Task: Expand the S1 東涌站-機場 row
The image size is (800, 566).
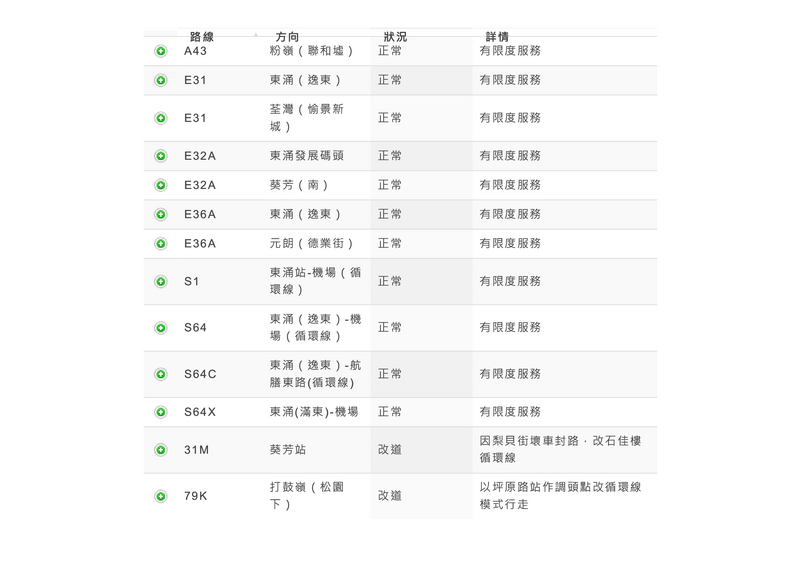Action: pyautogui.click(x=161, y=282)
